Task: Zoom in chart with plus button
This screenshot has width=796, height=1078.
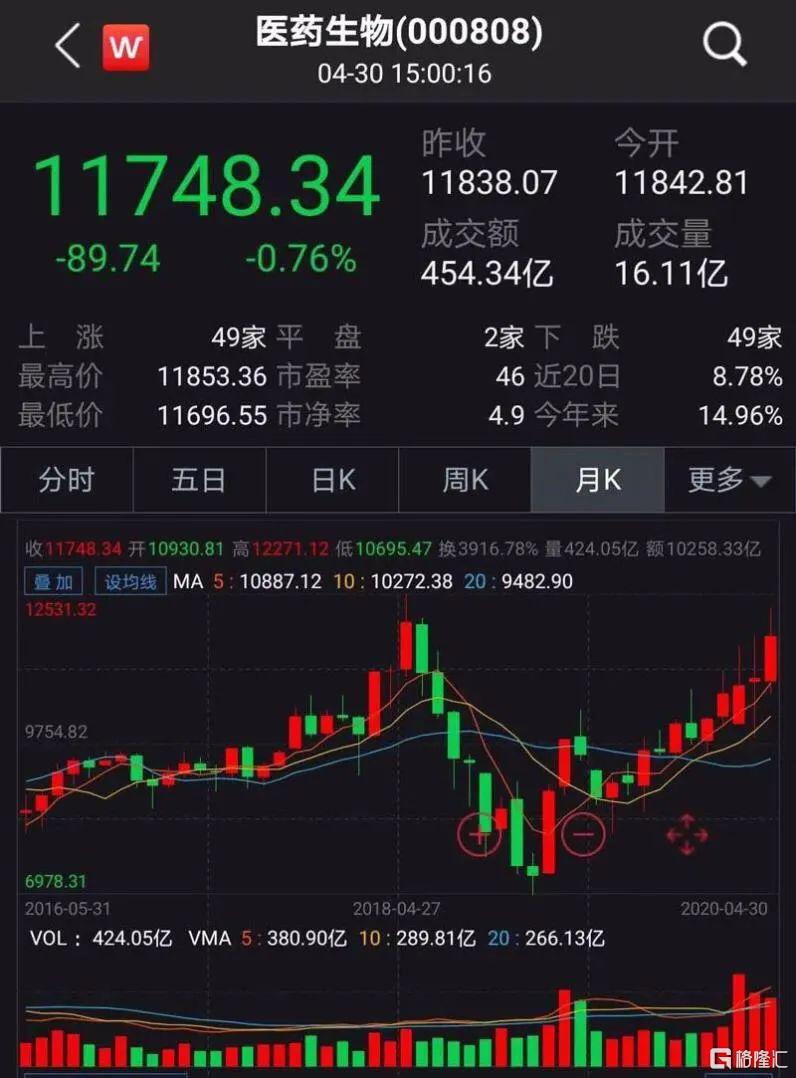Action: click(480, 832)
